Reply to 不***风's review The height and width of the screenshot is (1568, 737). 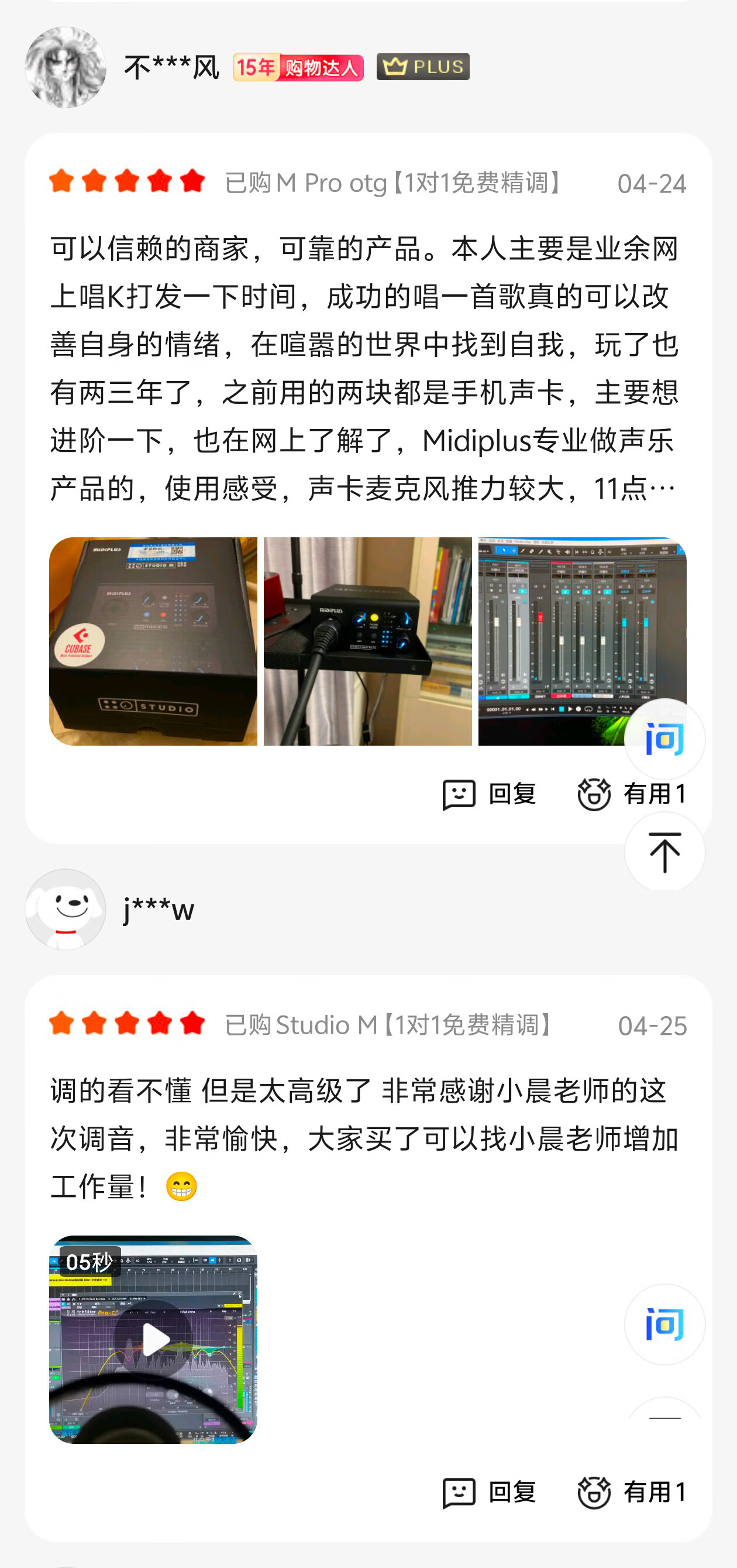[490, 794]
